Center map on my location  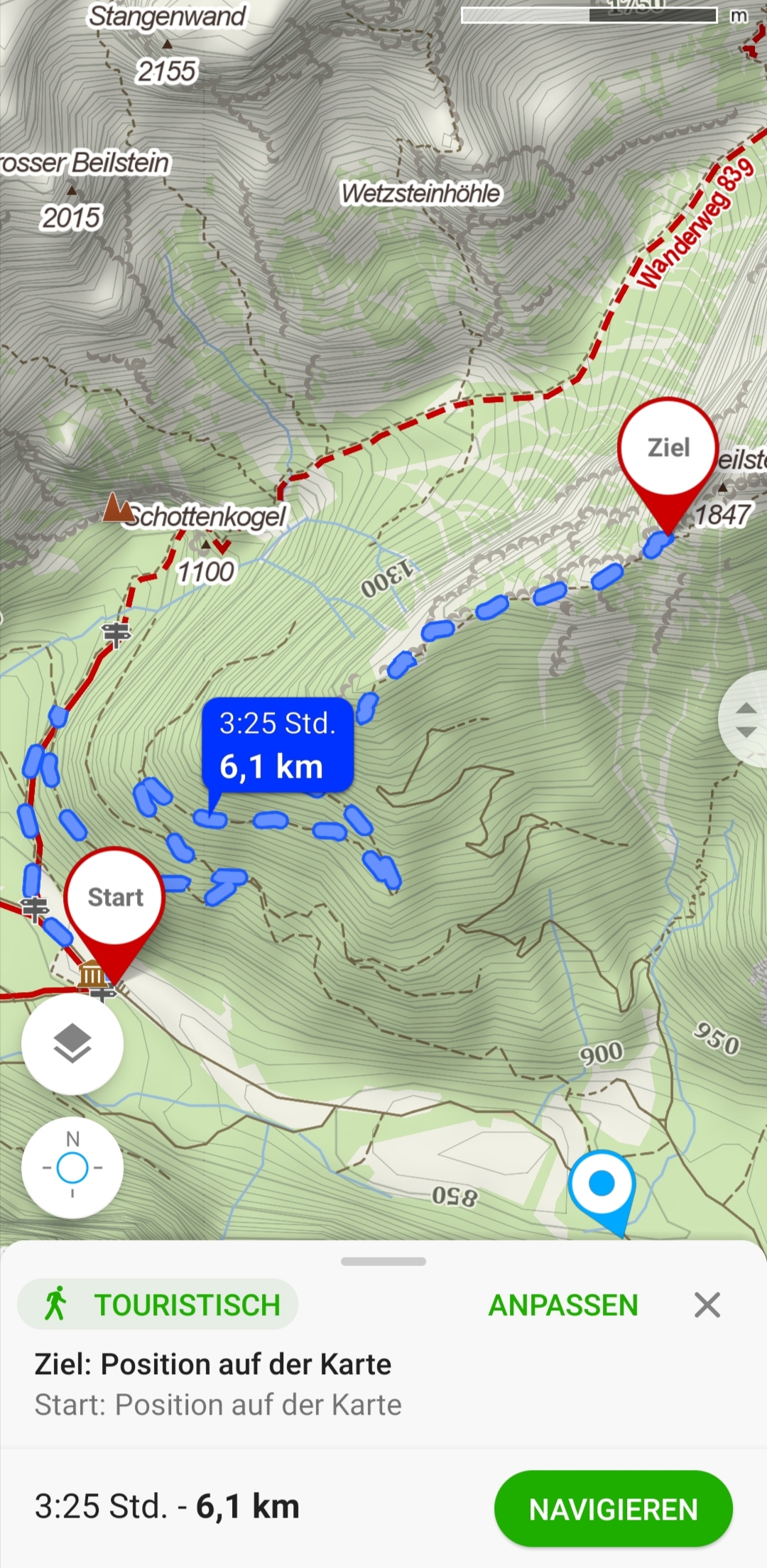tap(72, 1167)
